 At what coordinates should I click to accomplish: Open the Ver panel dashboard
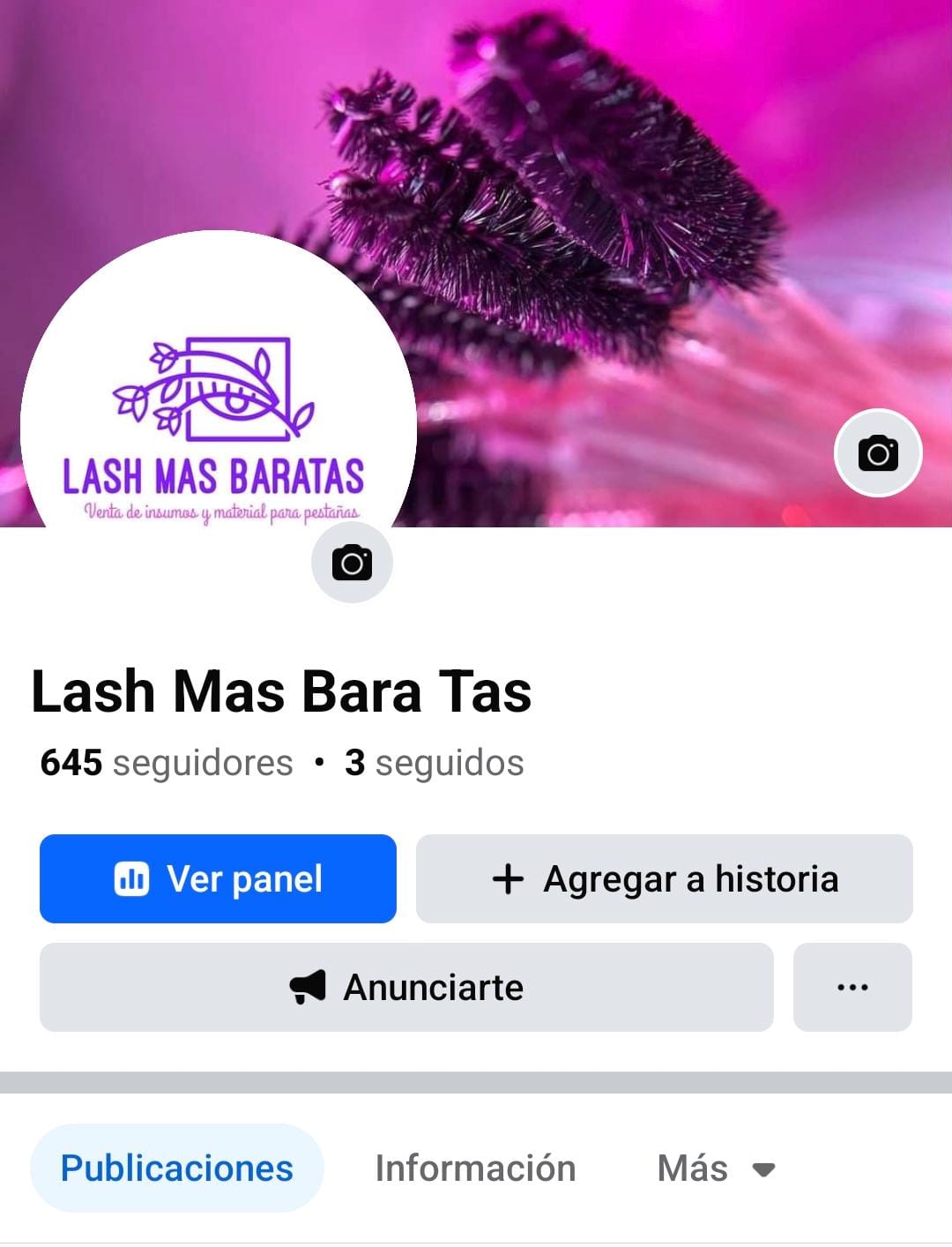click(x=218, y=879)
